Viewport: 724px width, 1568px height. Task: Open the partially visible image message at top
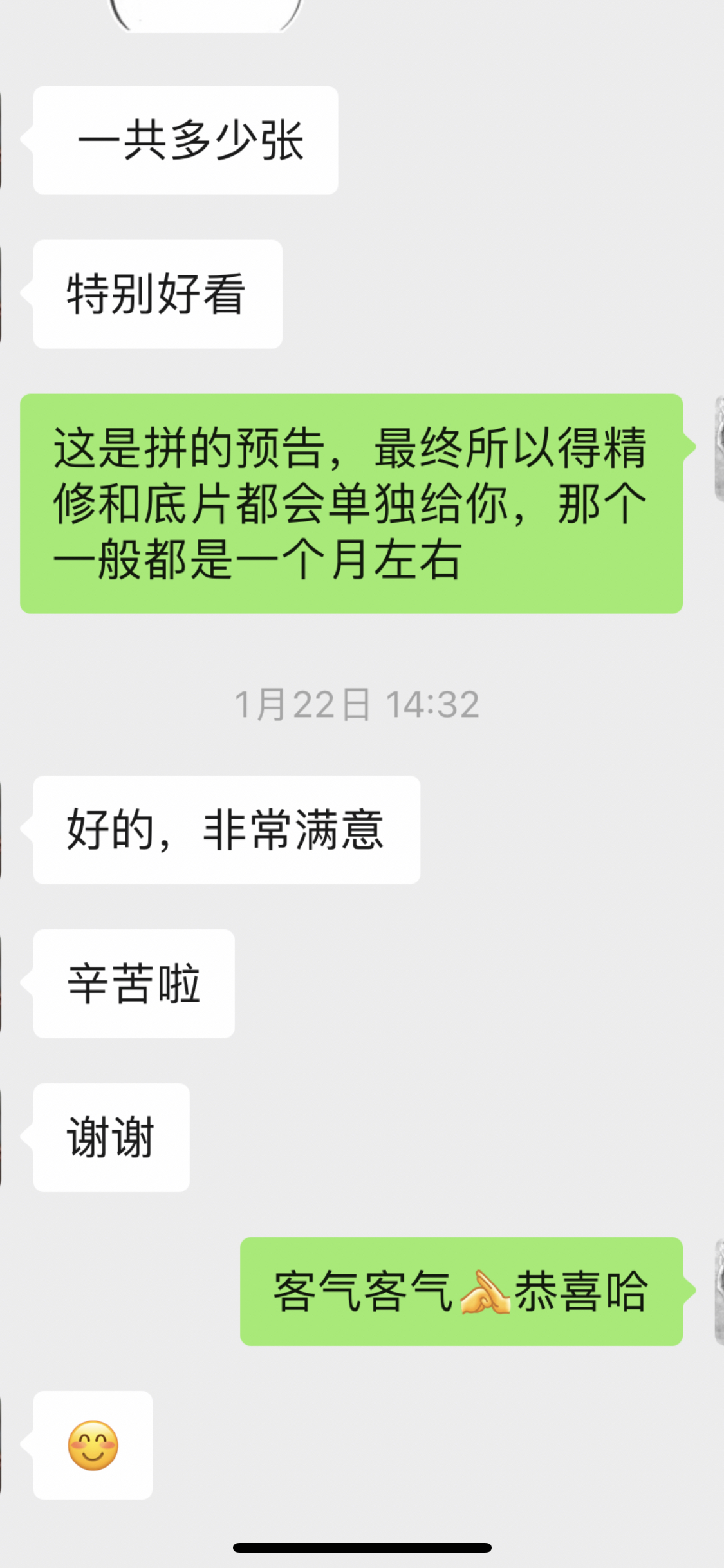pos(205,15)
